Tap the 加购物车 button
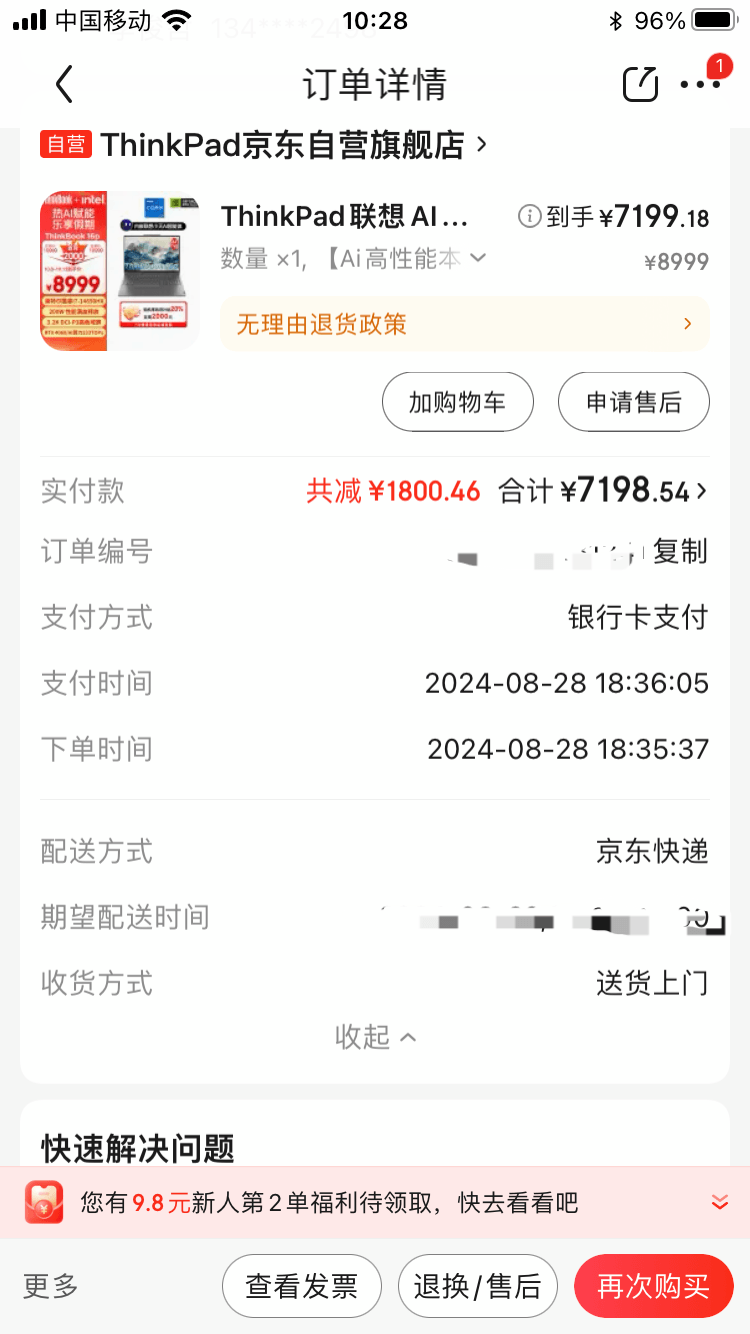Viewport: 750px width, 1334px height. click(458, 402)
